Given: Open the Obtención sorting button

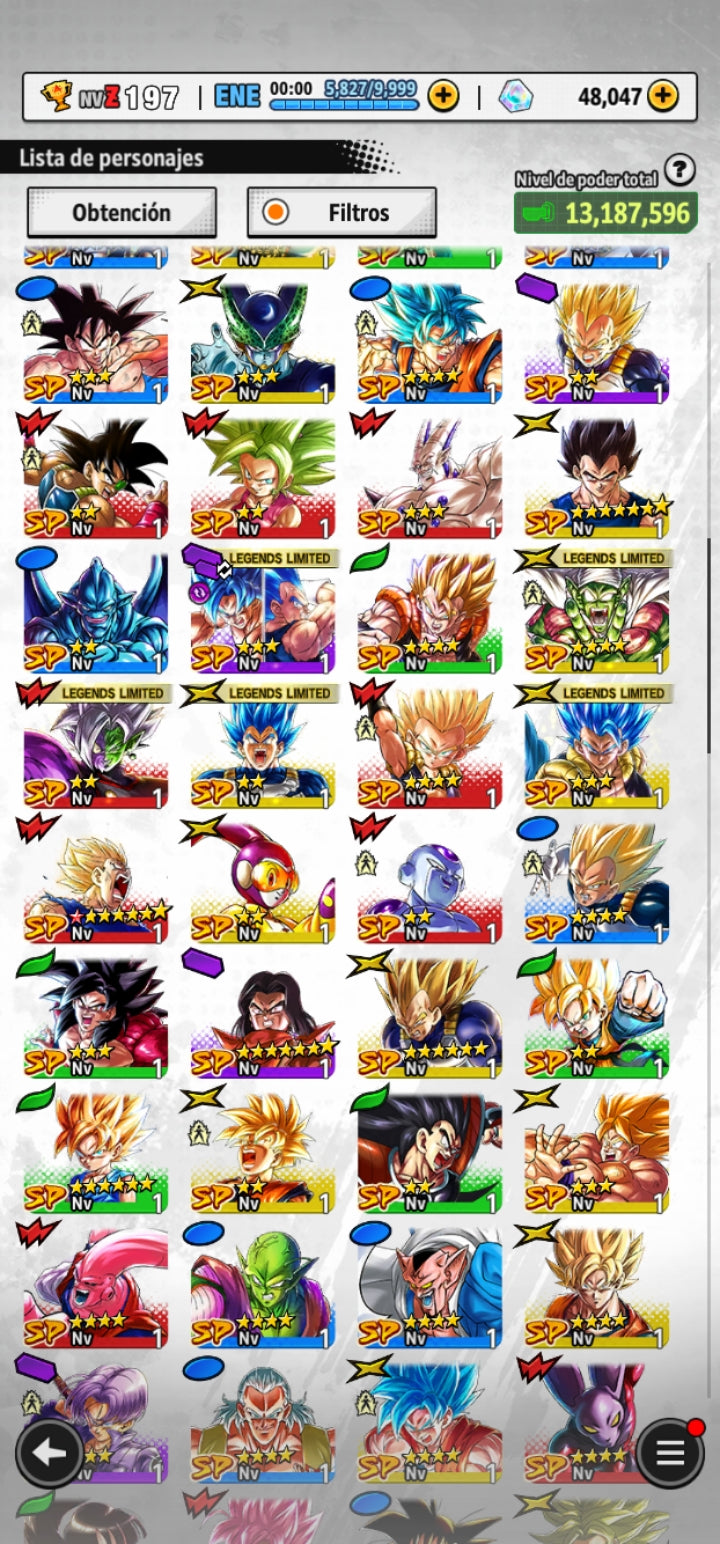Looking at the screenshot, I should coord(121,212).
